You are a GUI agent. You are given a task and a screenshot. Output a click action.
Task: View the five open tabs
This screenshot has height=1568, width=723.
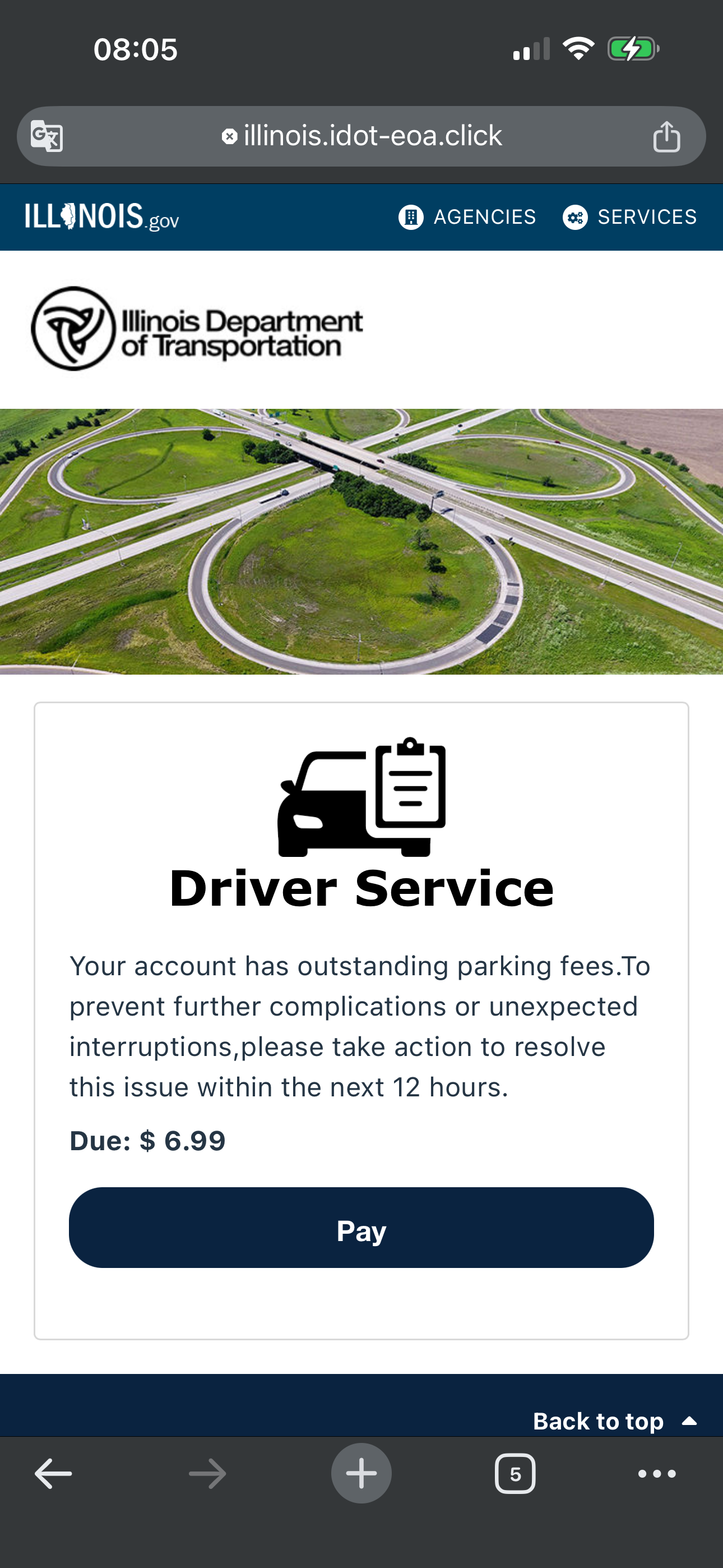pos(515,1474)
